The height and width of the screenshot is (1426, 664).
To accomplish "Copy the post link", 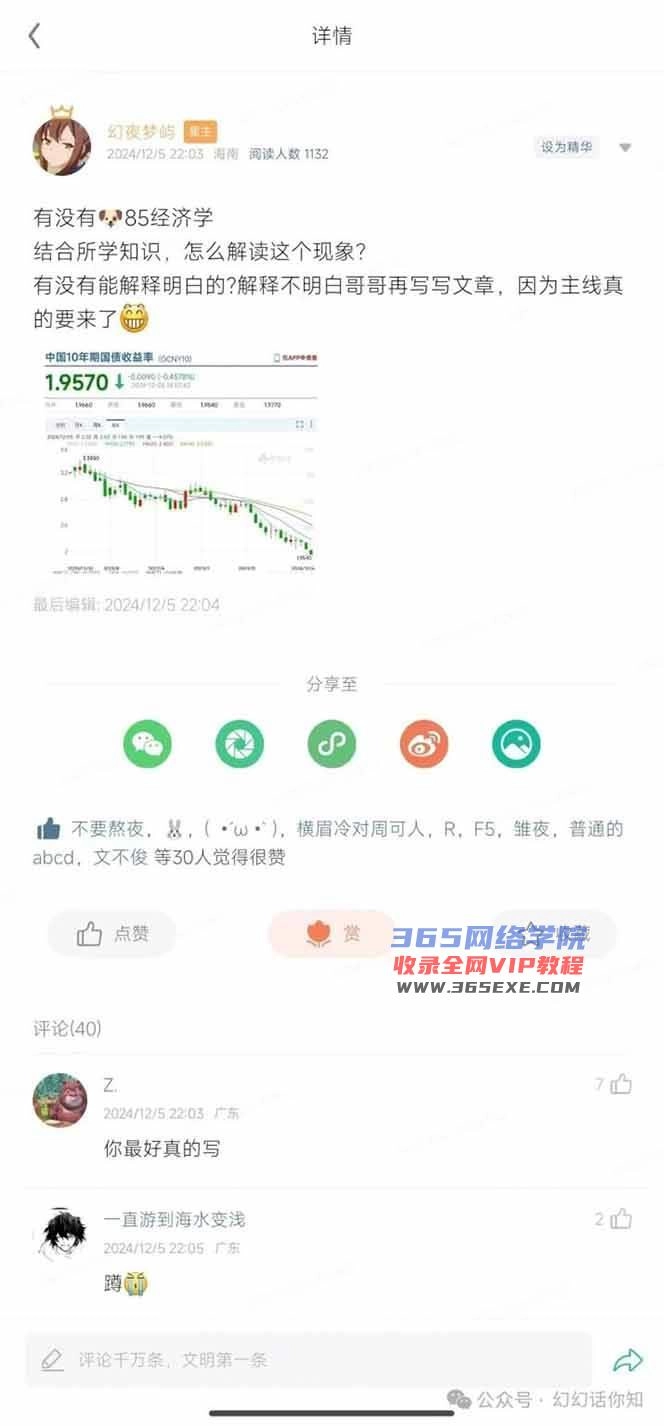I will (x=332, y=744).
